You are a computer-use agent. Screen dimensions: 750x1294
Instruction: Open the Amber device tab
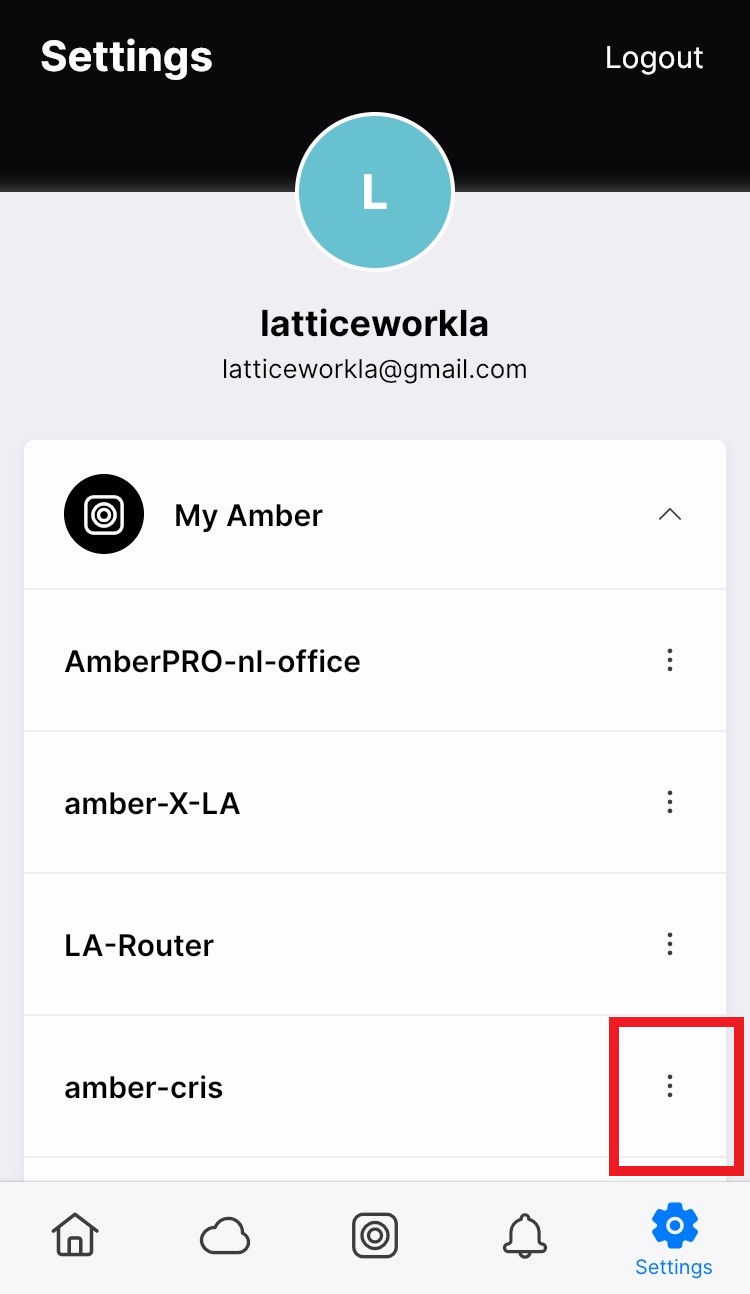click(x=375, y=1236)
